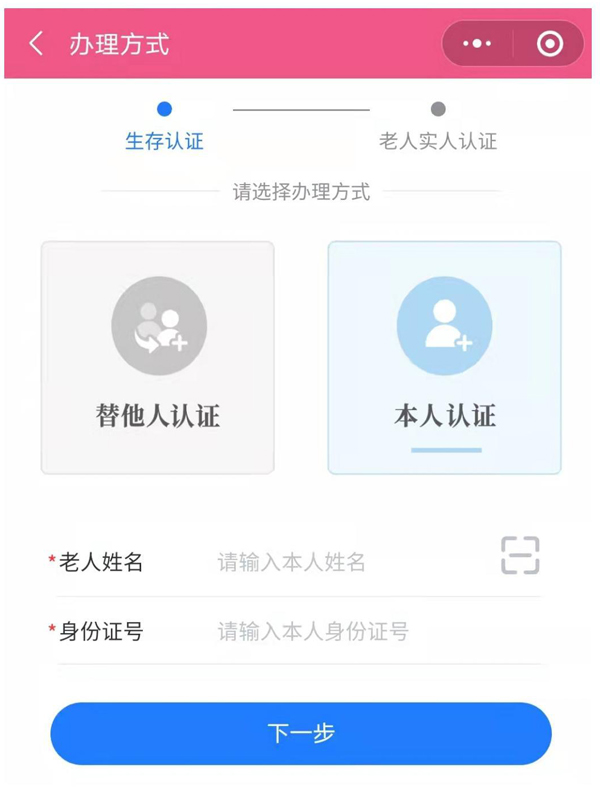Scan ID card with scan icon
Screen dimensions: 600x804
(520, 555)
